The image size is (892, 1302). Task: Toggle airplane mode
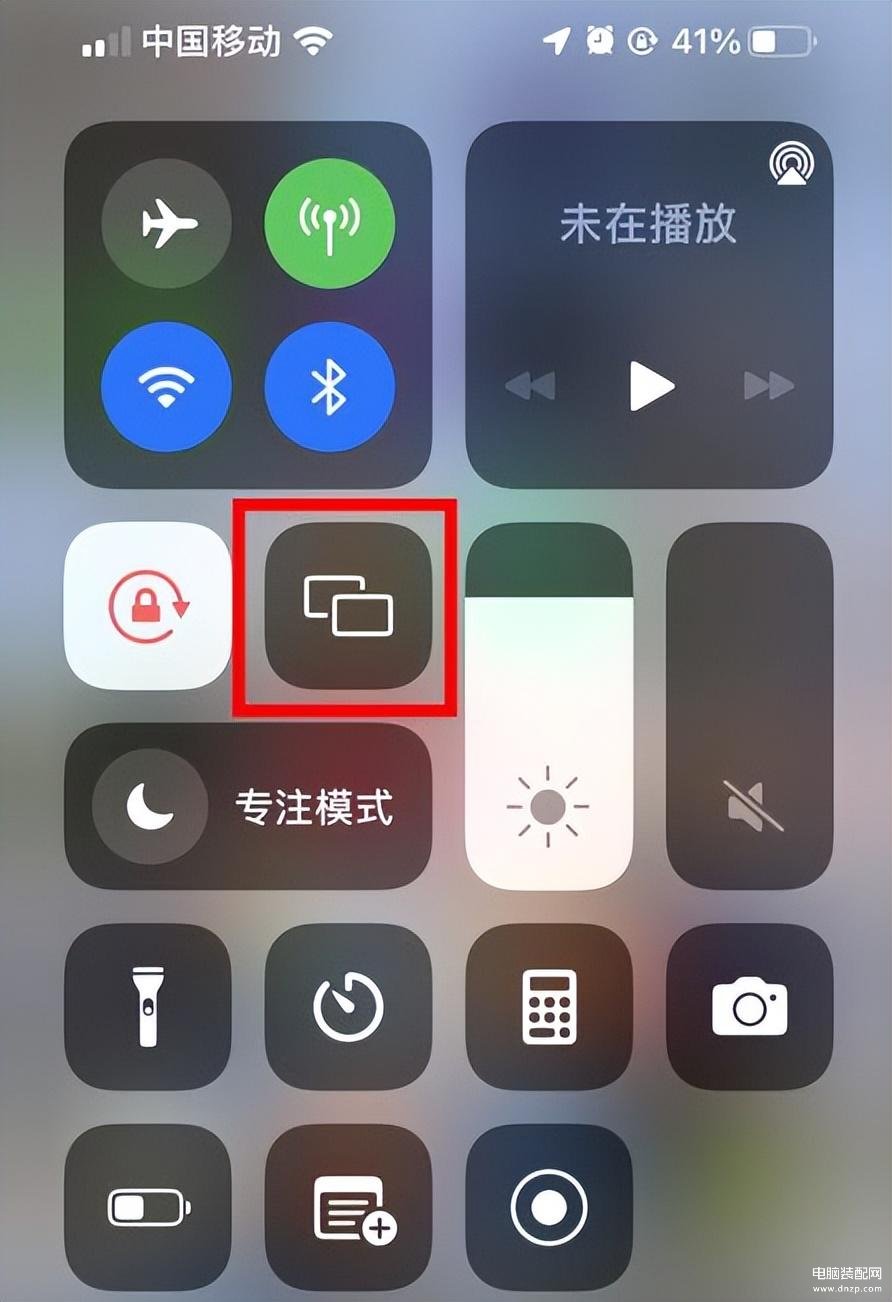click(x=166, y=224)
